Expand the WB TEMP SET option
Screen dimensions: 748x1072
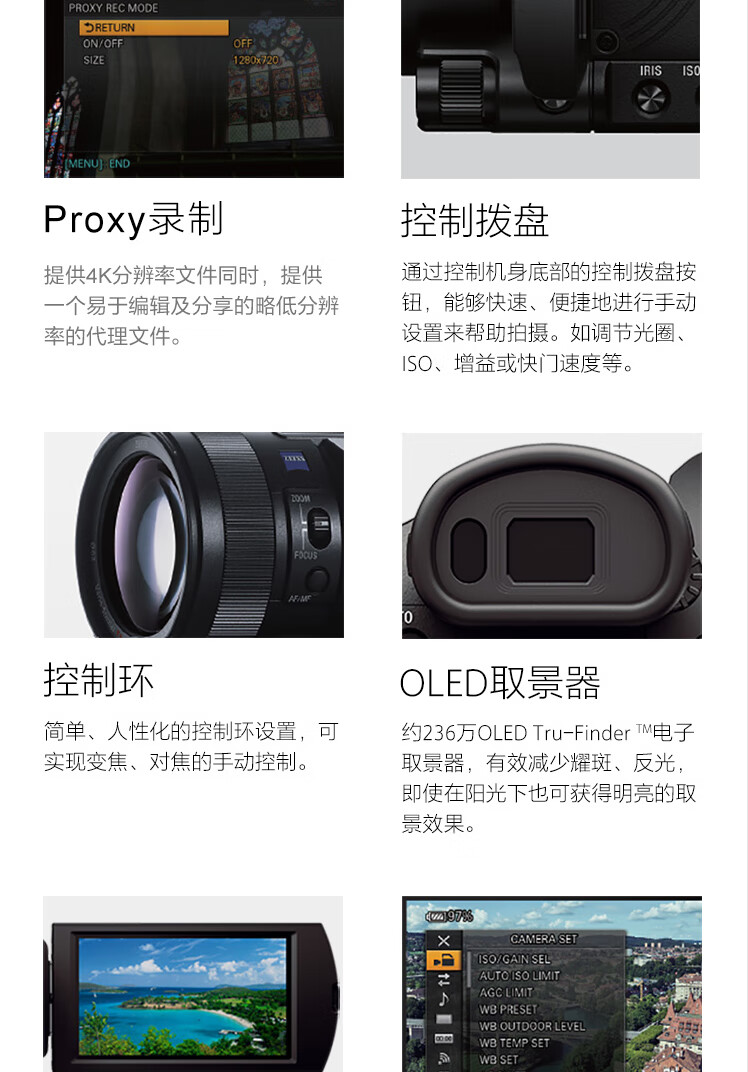click(514, 1044)
